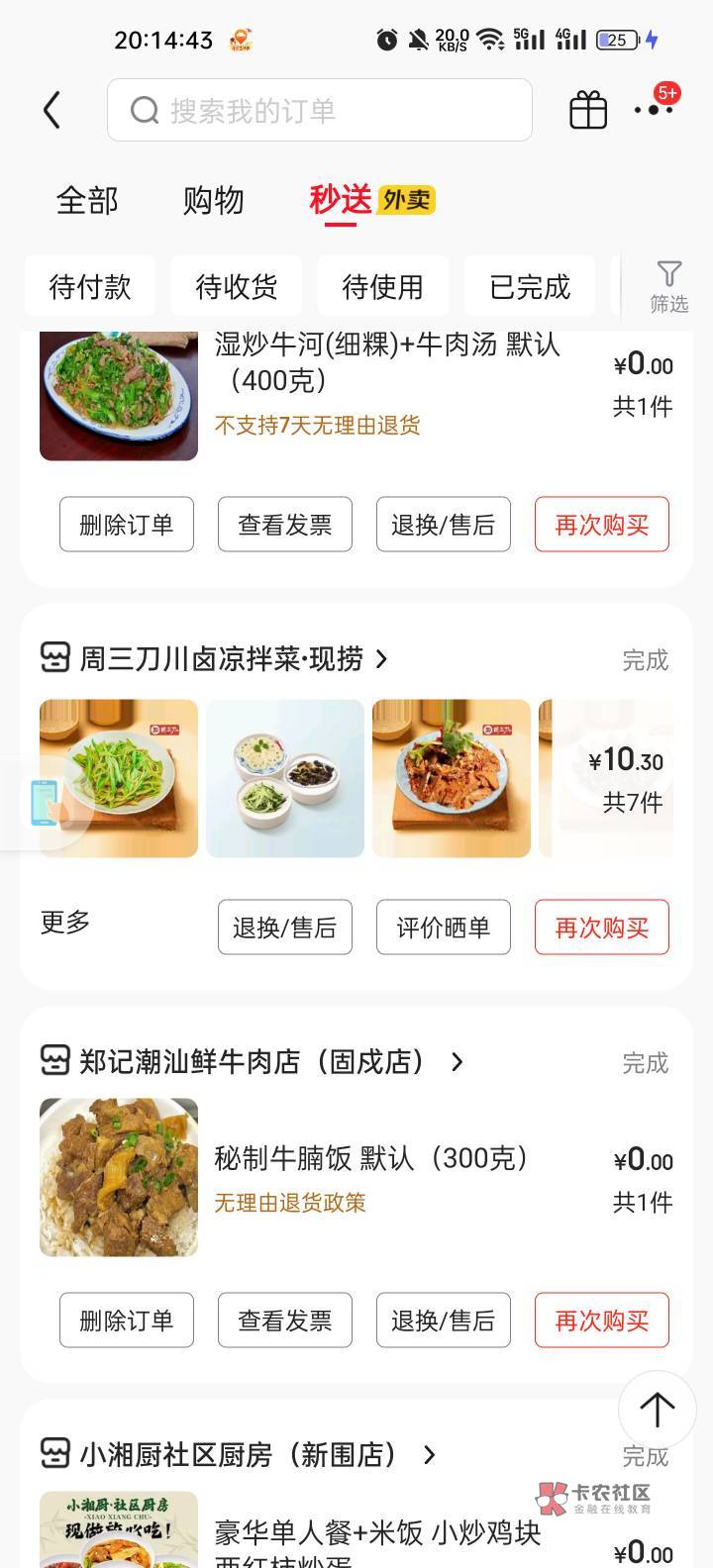Switch to the 全部 tab
The image size is (713, 1568).
(x=87, y=201)
